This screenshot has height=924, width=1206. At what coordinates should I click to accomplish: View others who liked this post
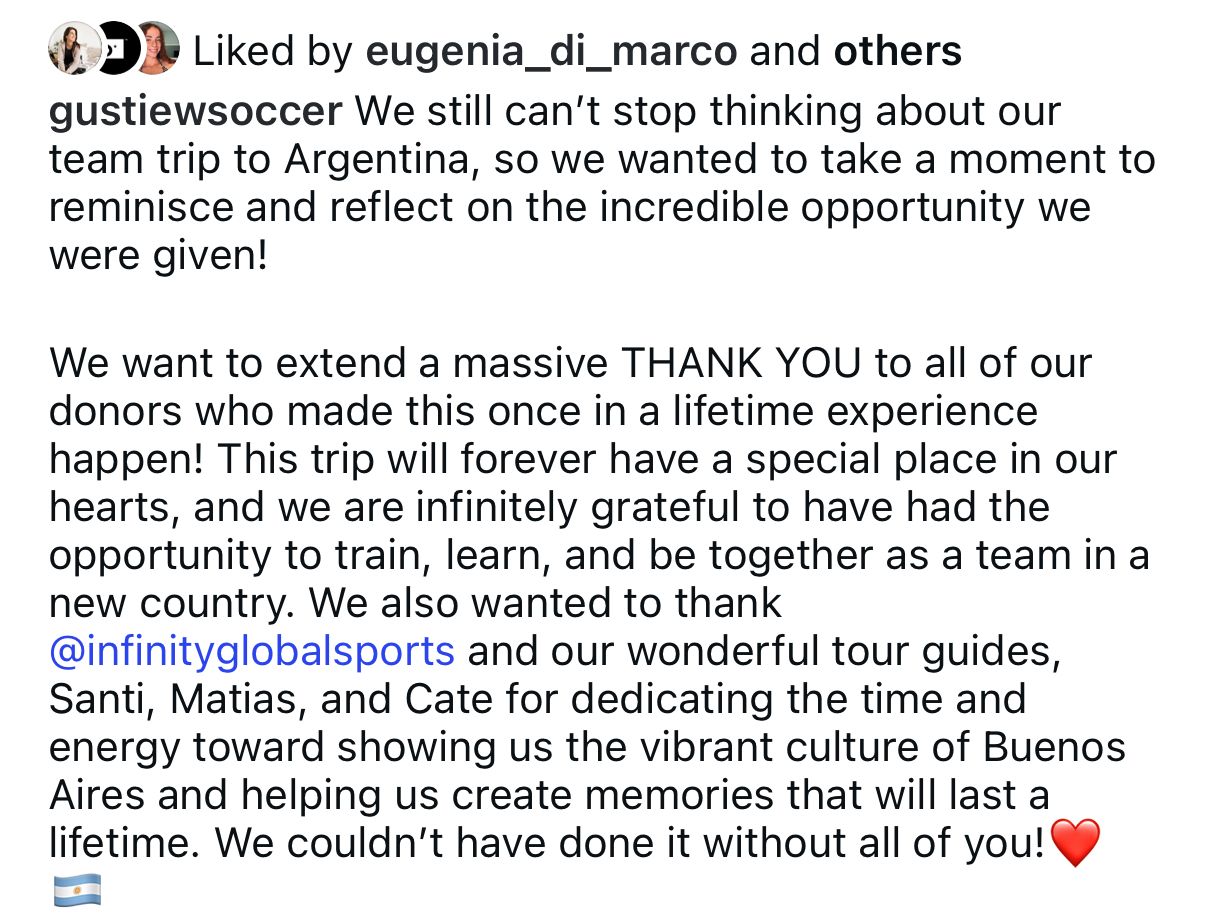(897, 51)
